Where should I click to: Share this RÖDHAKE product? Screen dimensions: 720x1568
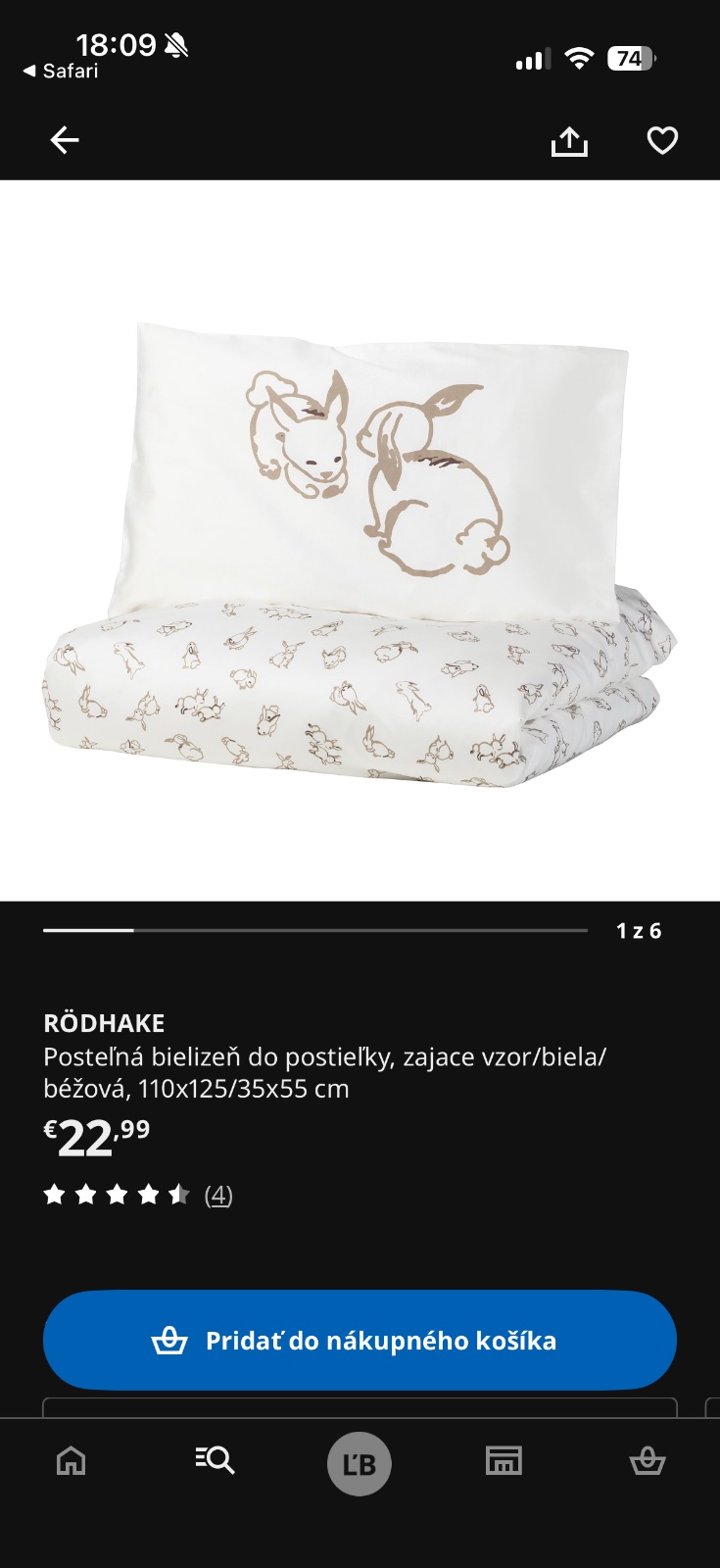coord(569,141)
